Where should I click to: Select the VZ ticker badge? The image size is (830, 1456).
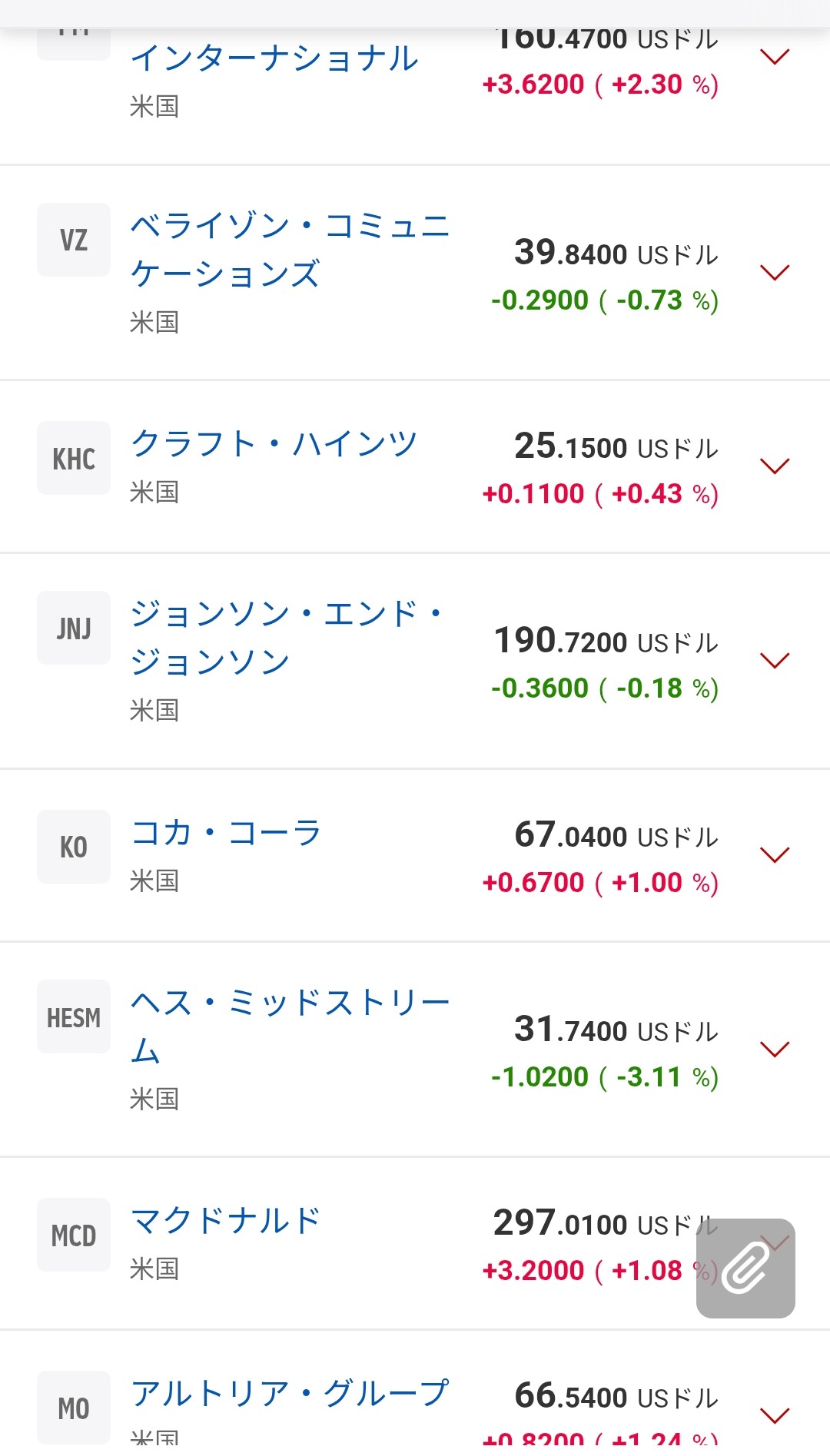tap(73, 239)
